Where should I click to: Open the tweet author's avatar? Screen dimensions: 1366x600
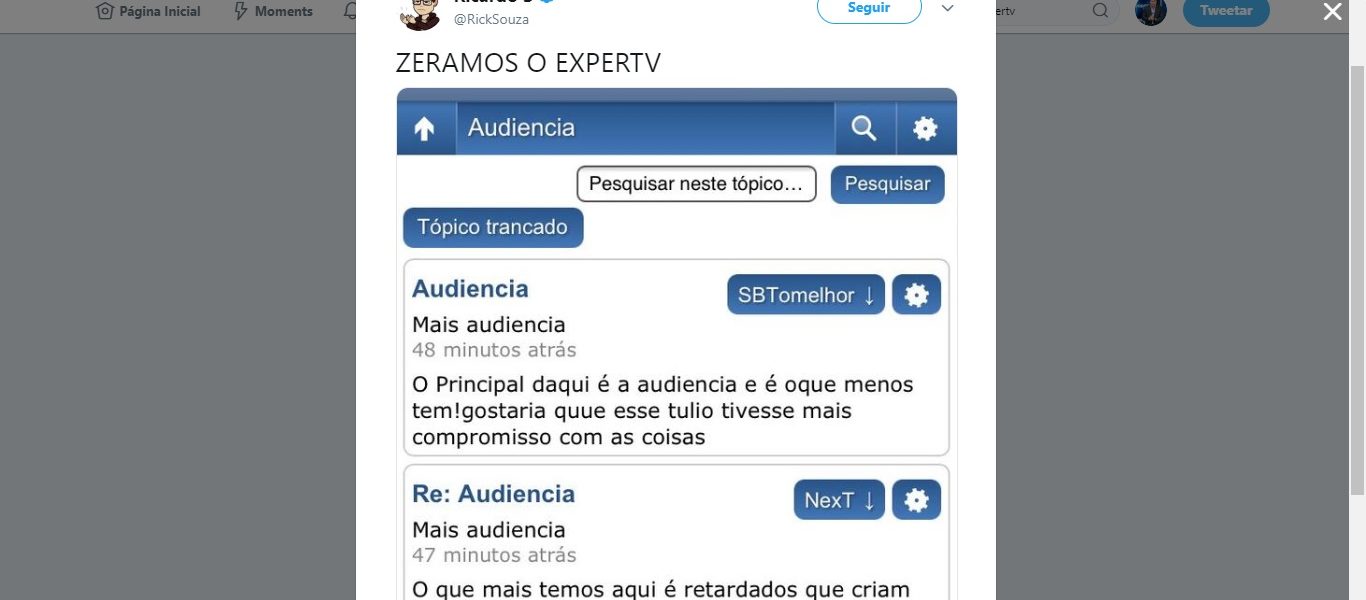coord(420,12)
